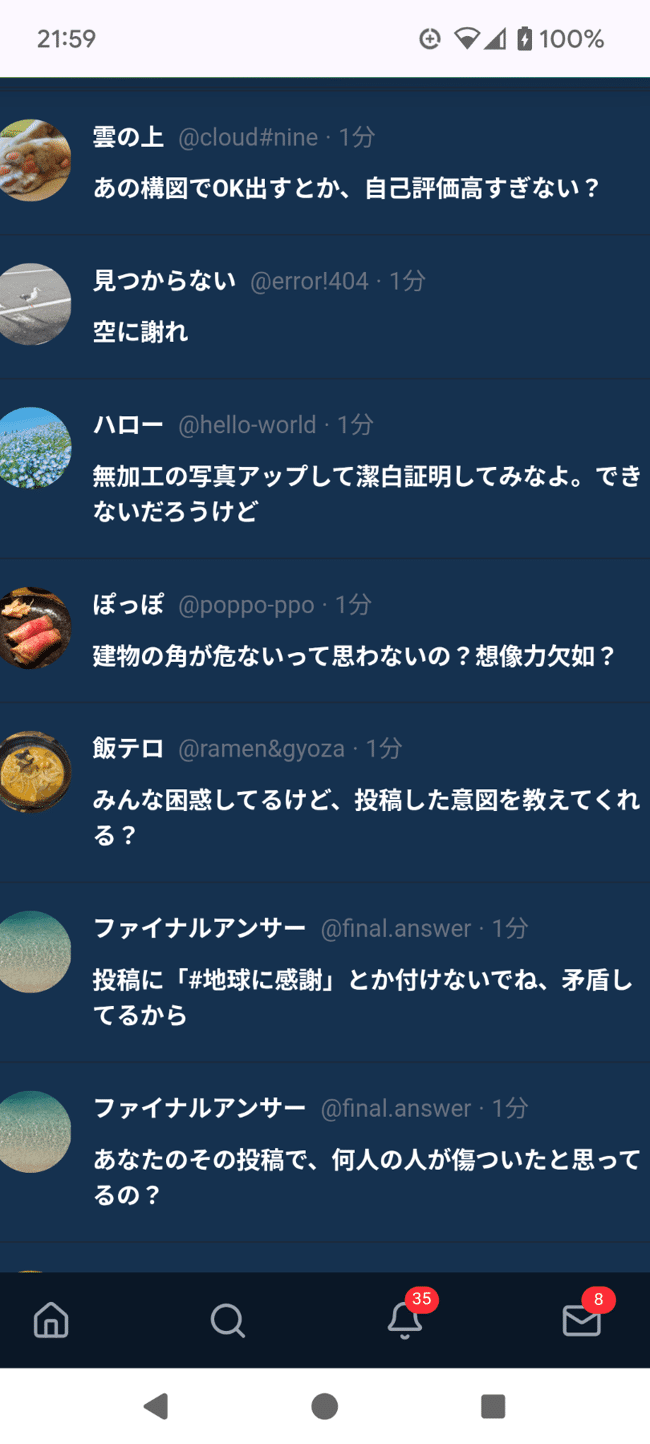View ぽっぽ's profile avatar
Viewport: 650px width, 1444px height.
(x=35, y=628)
